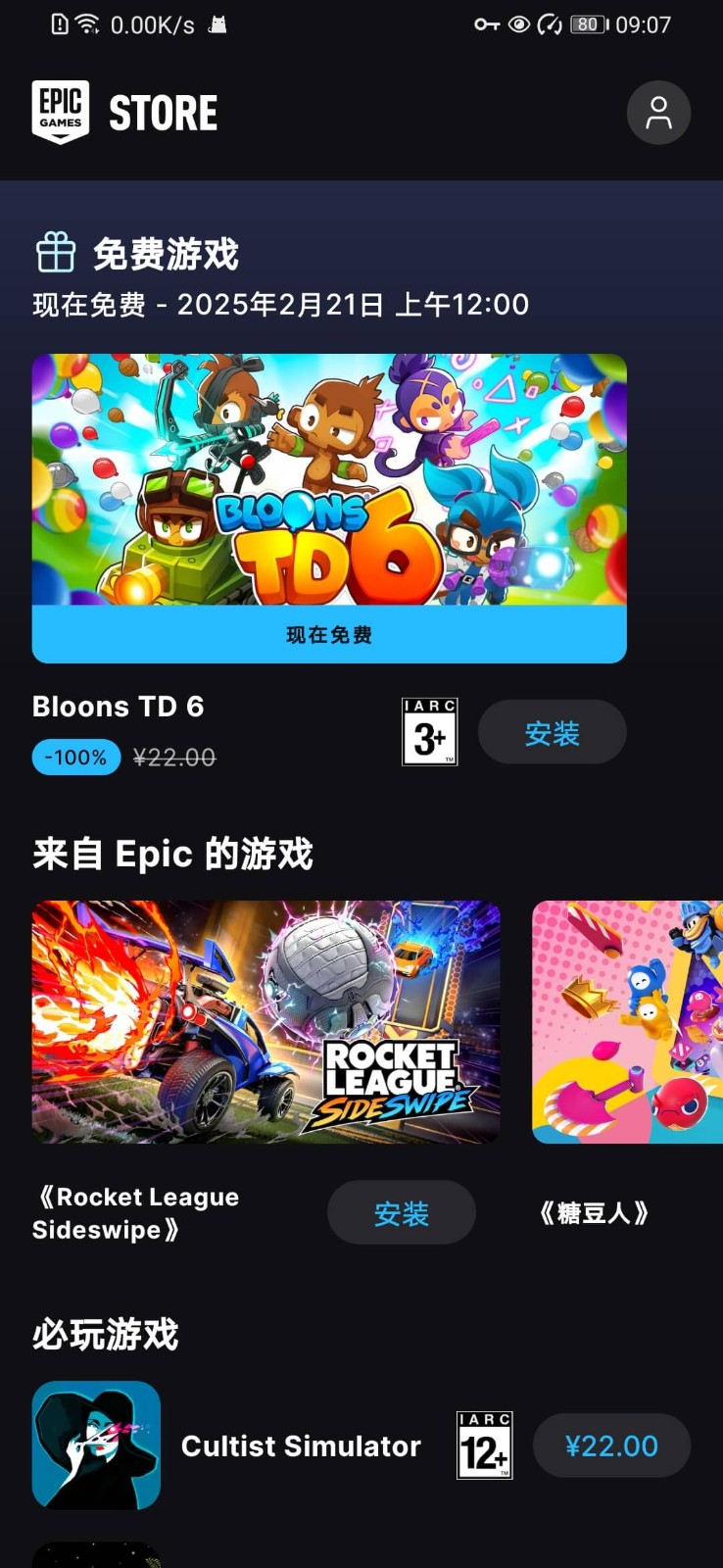Click the eye icon in the status bar
Image resolution: width=723 pixels, height=1568 pixels.
point(517,24)
